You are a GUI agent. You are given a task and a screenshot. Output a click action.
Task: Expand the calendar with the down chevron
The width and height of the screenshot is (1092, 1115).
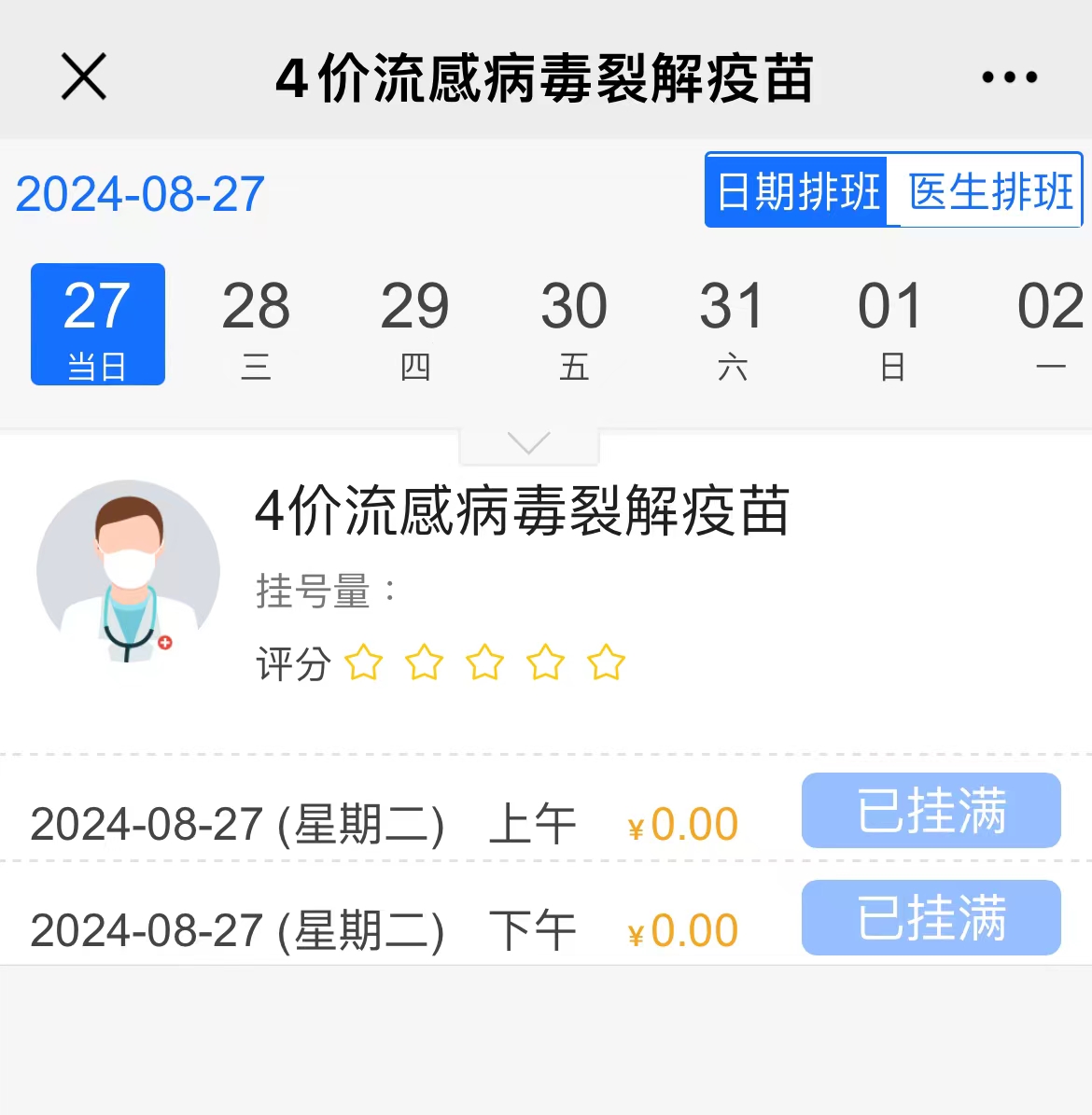528,444
